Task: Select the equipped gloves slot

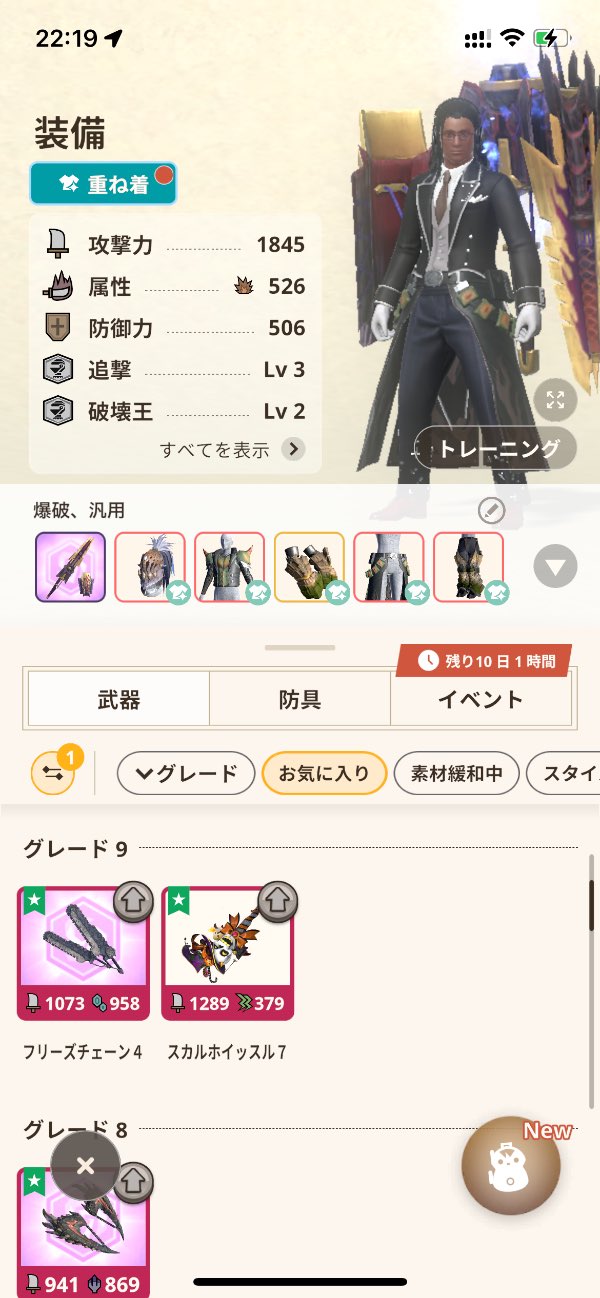Action: [x=309, y=566]
